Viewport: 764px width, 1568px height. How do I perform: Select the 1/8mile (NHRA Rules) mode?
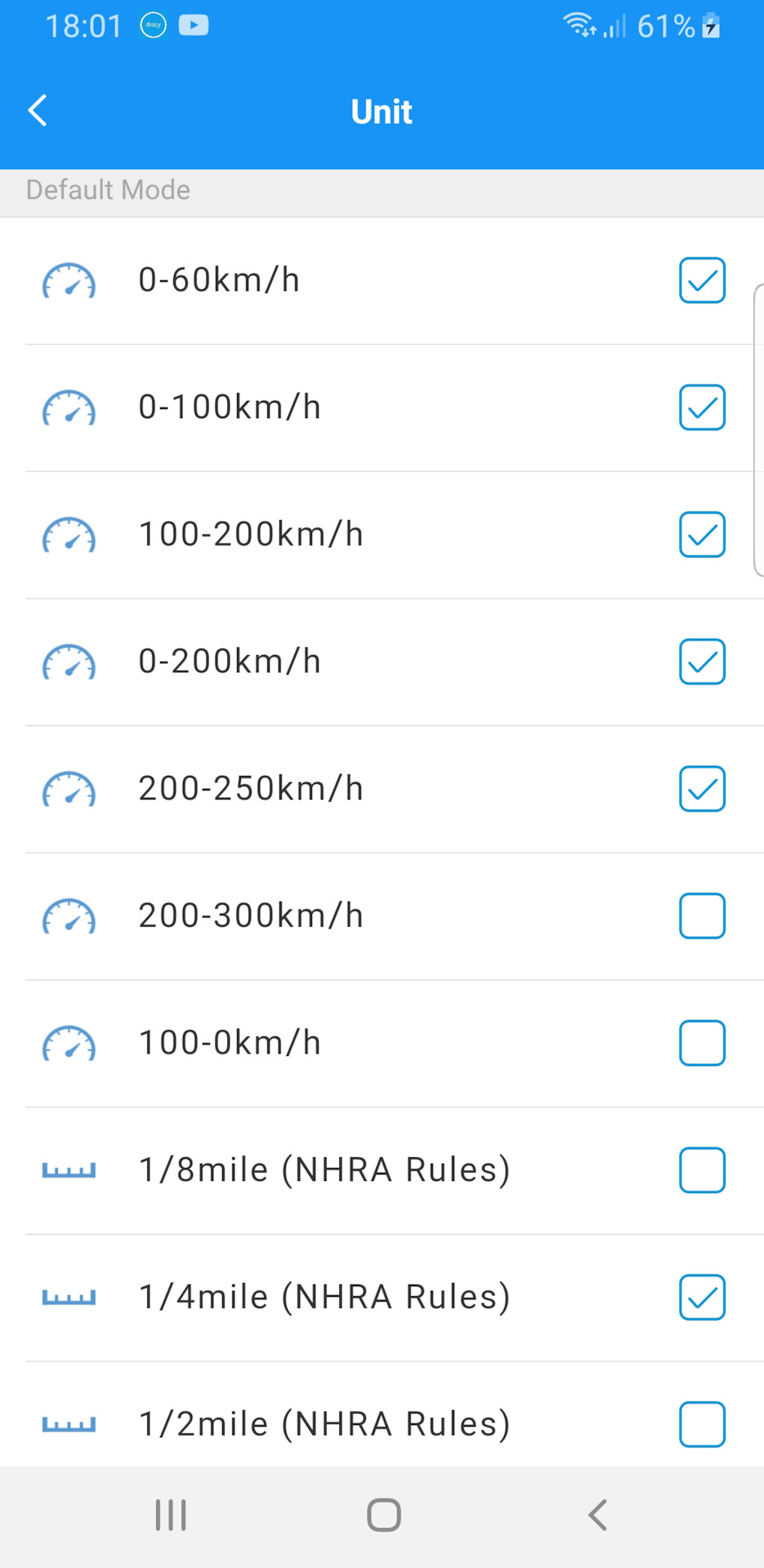point(702,1170)
